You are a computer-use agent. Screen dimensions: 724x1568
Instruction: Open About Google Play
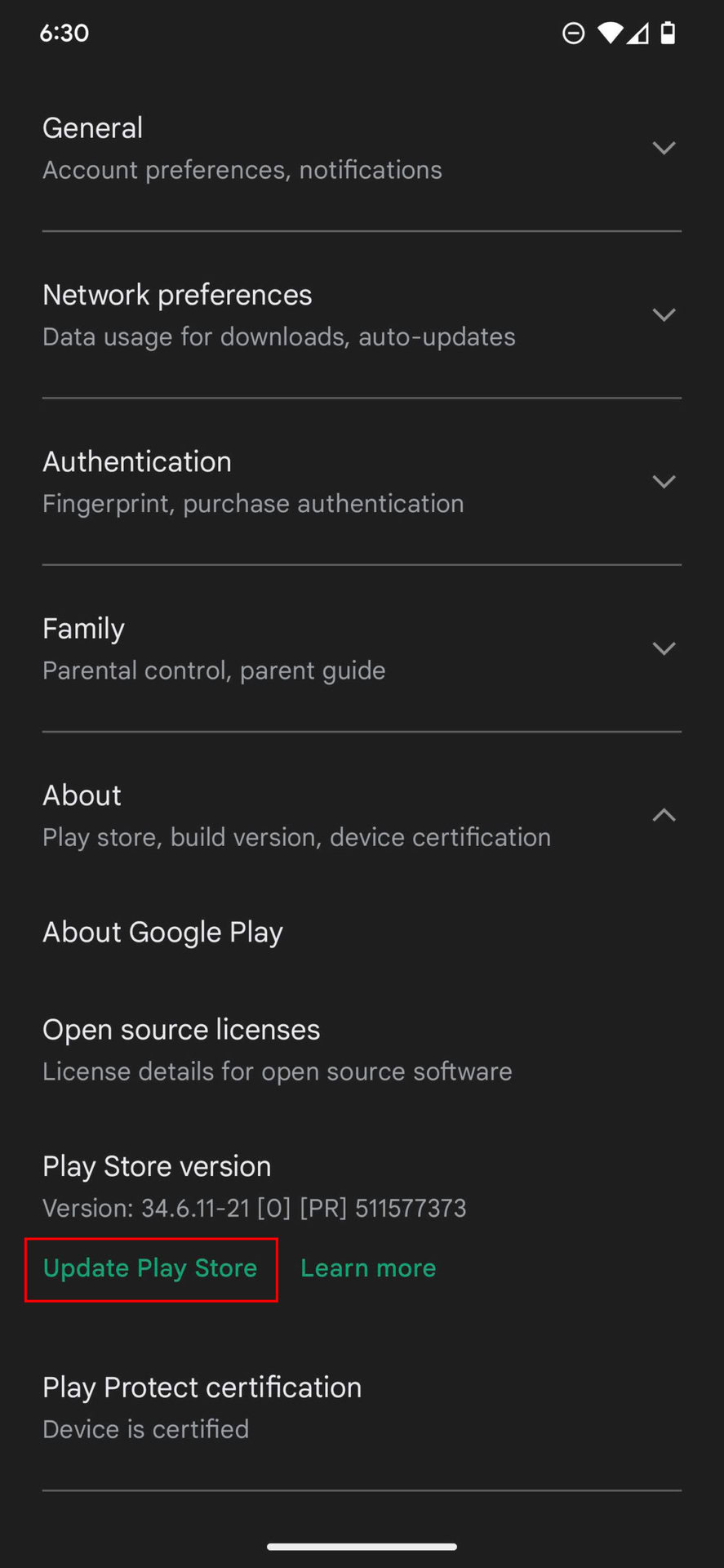[x=163, y=933]
